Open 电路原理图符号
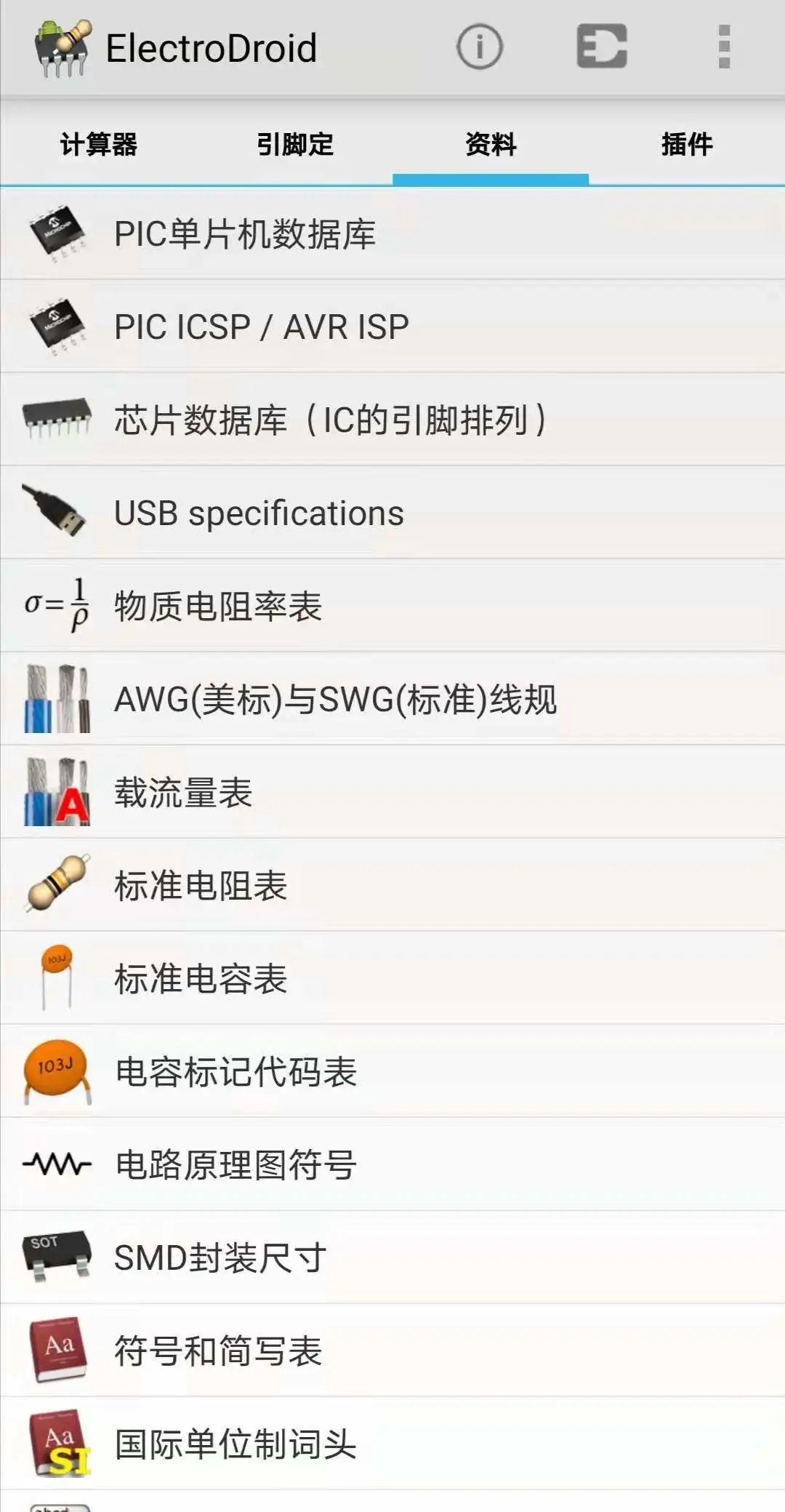This screenshot has width=785, height=1512. (392, 1165)
